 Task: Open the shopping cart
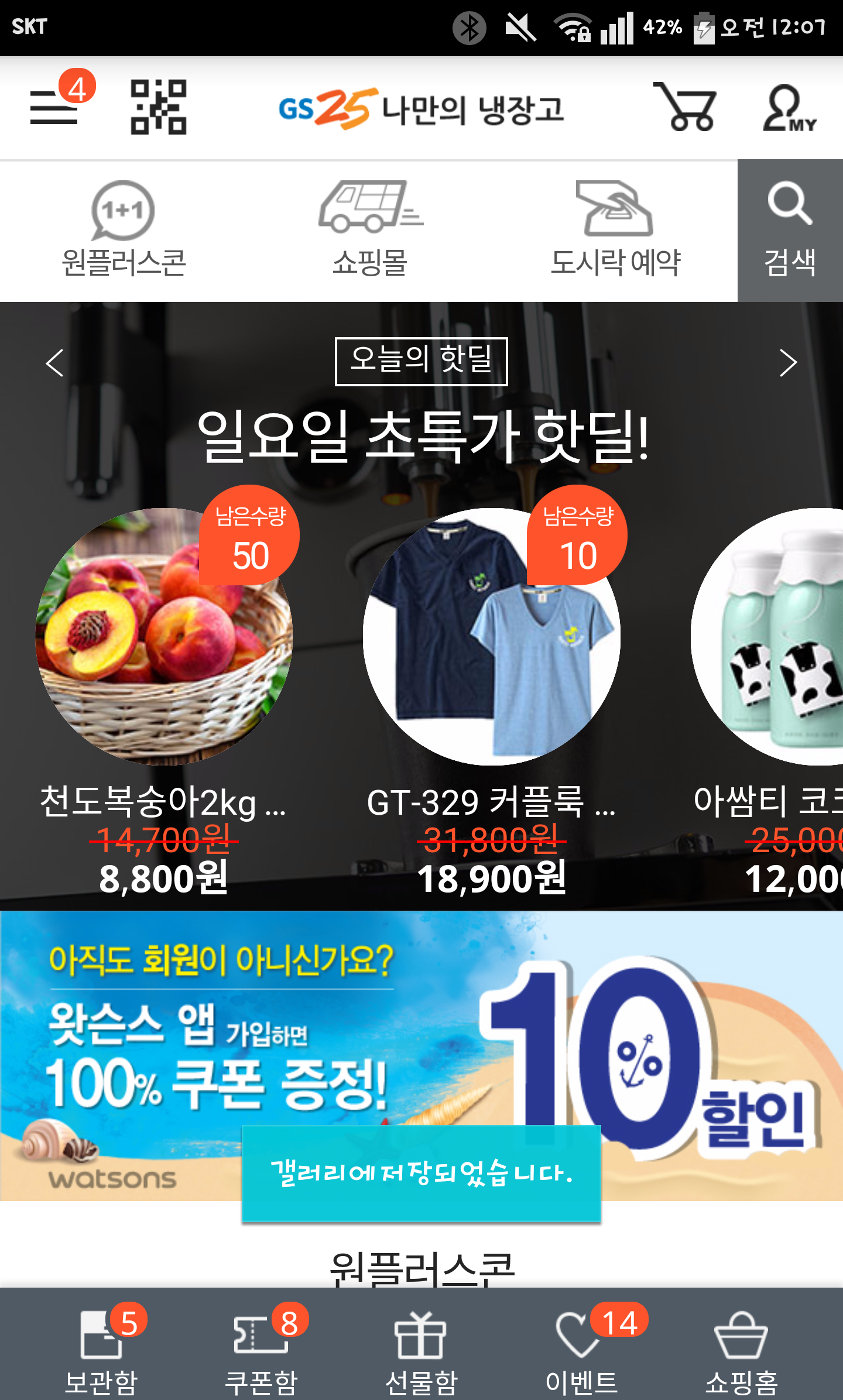click(x=686, y=107)
